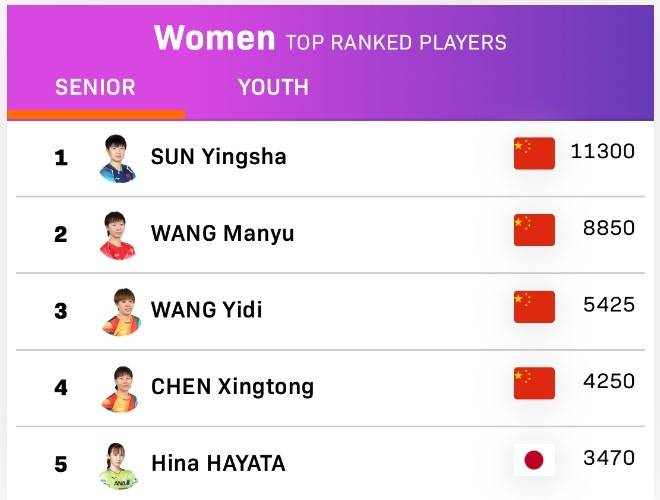Open WANG Yidi's player row

pyautogui.click(x=206, y=309)
